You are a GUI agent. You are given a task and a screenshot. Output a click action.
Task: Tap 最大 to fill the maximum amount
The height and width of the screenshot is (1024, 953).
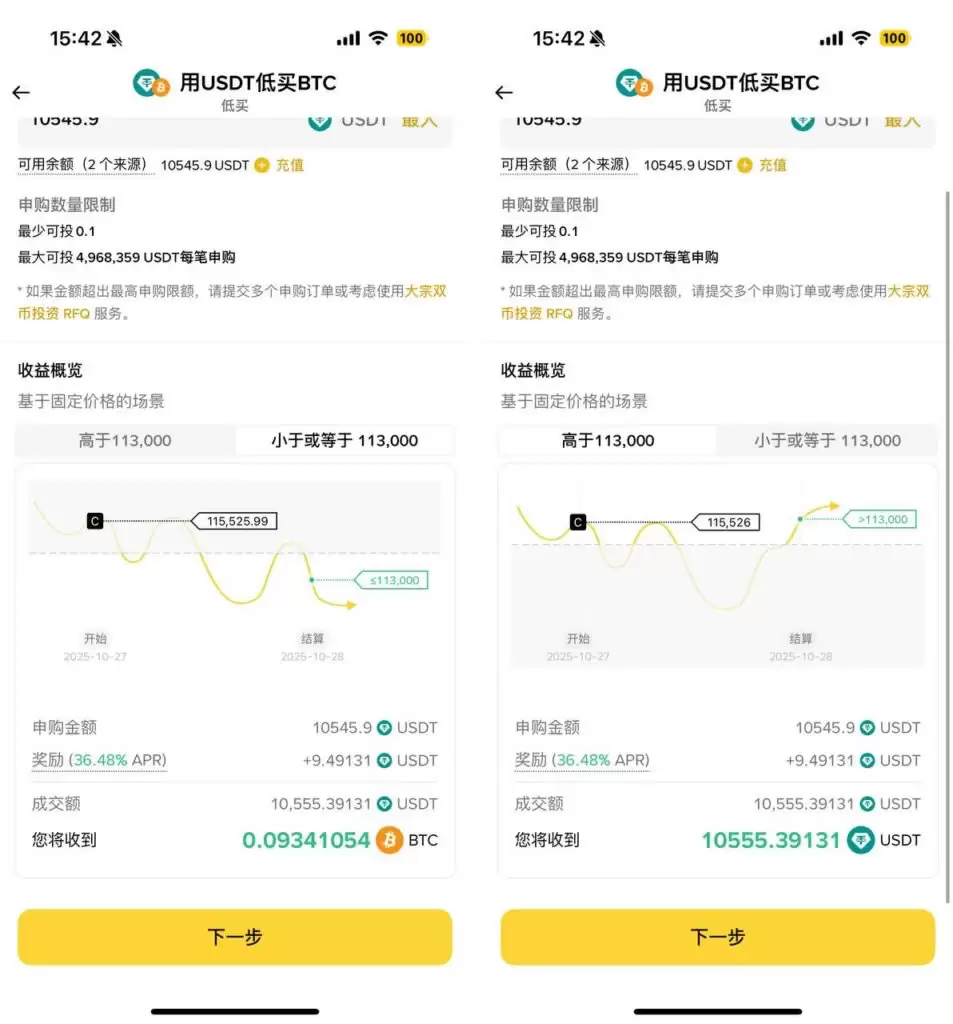coord(419,120)
